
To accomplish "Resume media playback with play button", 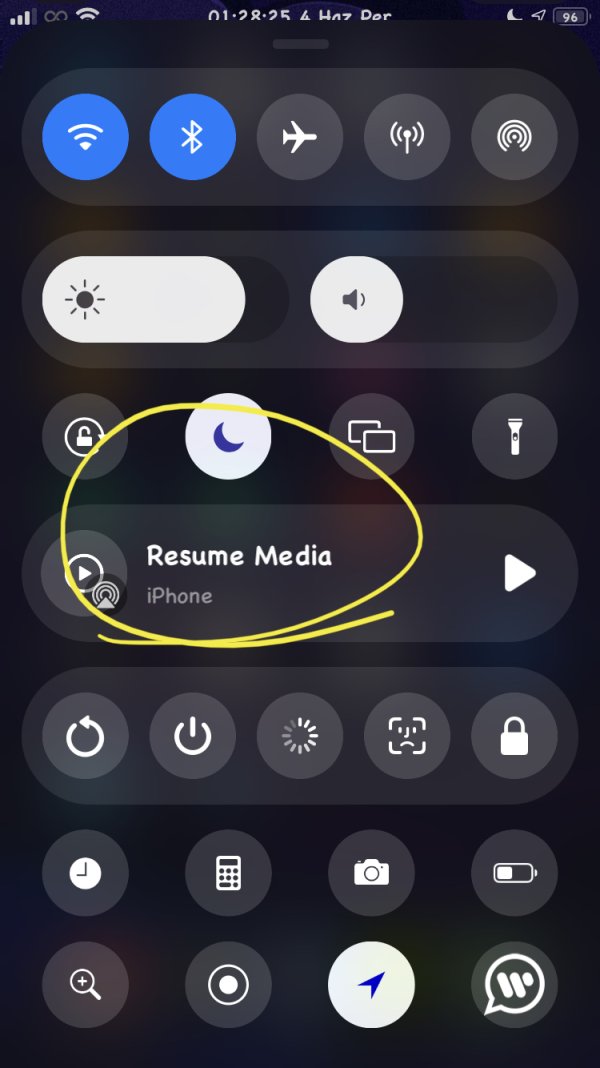I will 518,574.
